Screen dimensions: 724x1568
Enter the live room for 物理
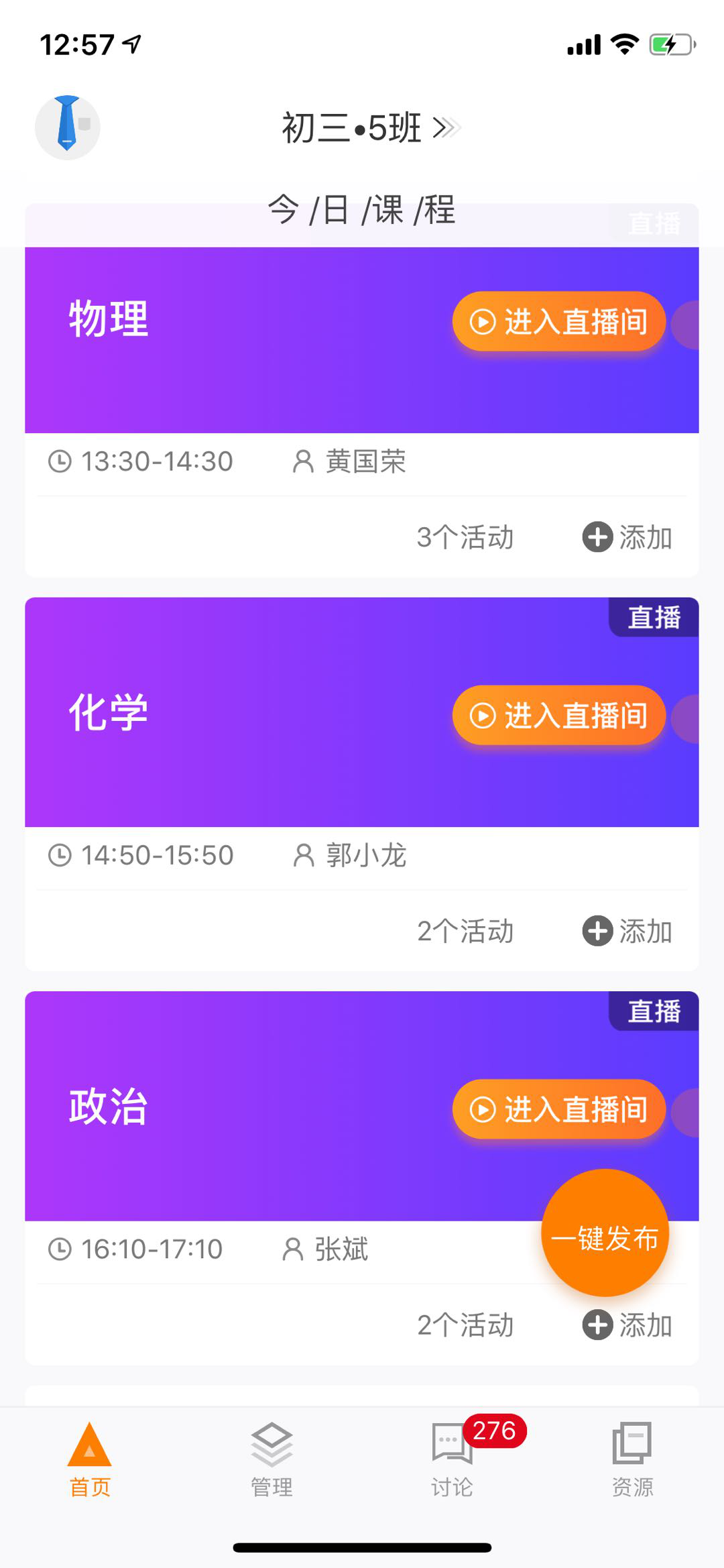(x=559, y=321)
